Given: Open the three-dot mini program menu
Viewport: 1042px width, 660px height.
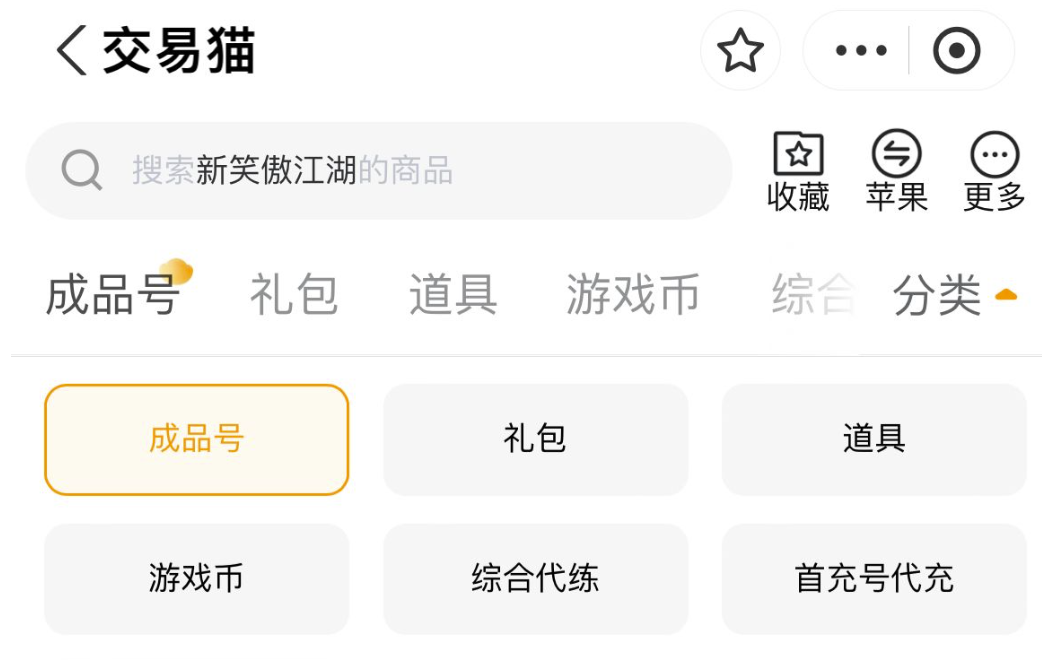Looking at the screenshot, I should point(860,51).
